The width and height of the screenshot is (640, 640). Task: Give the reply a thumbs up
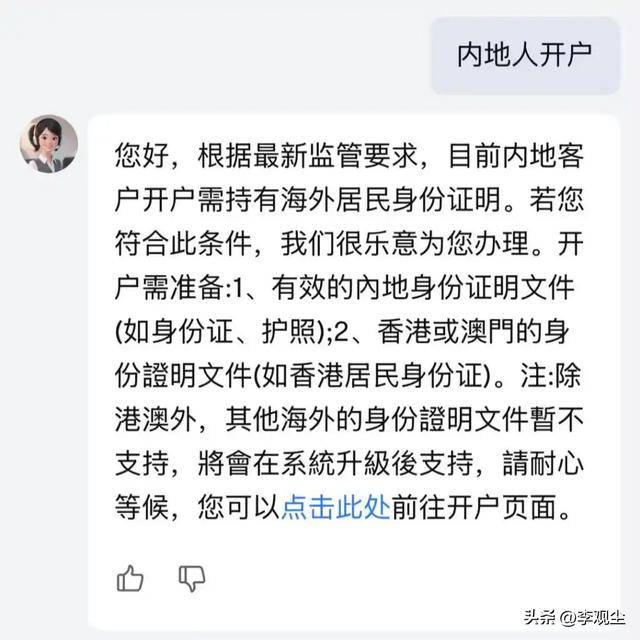(130, 577)
